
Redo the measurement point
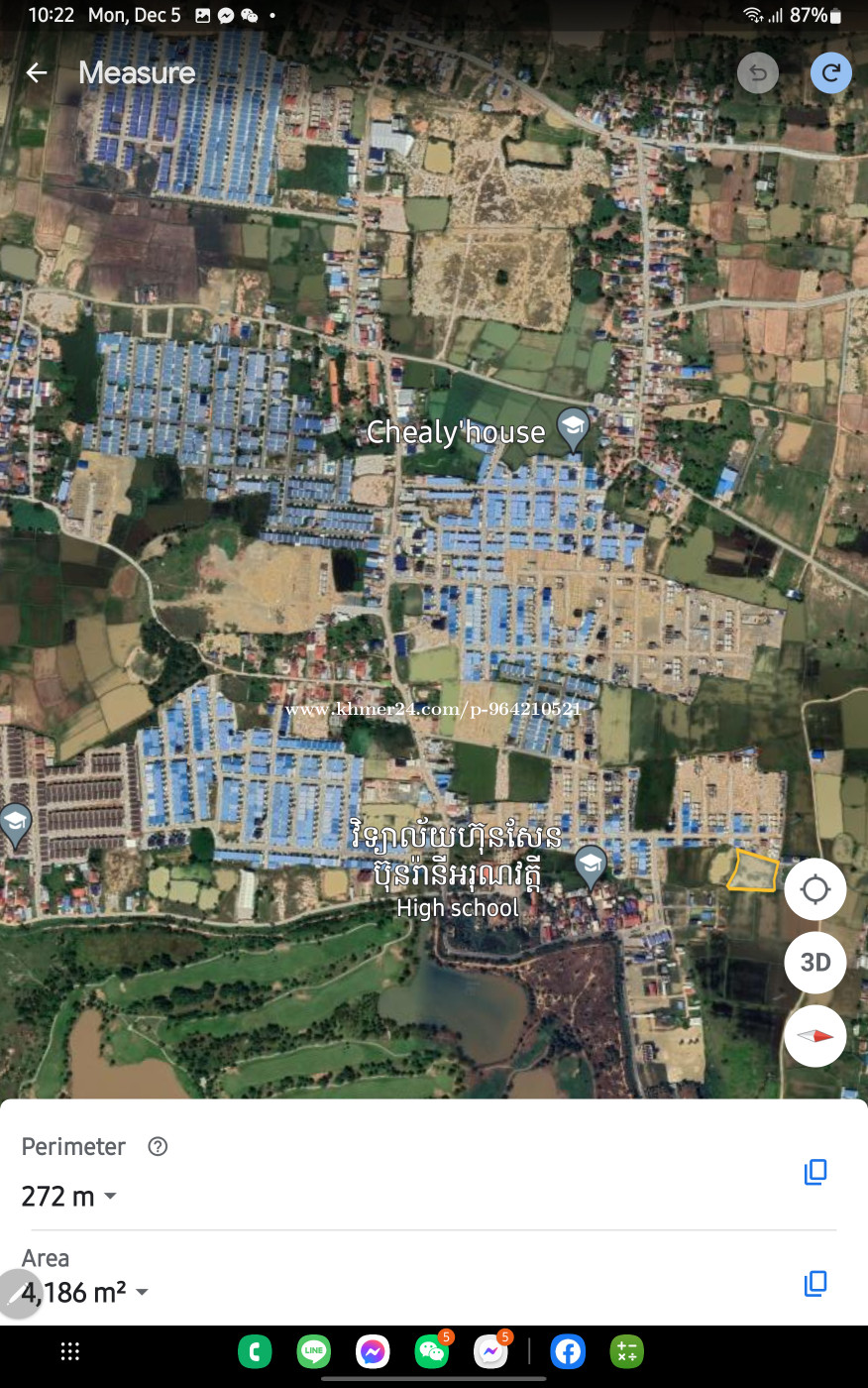830,72
